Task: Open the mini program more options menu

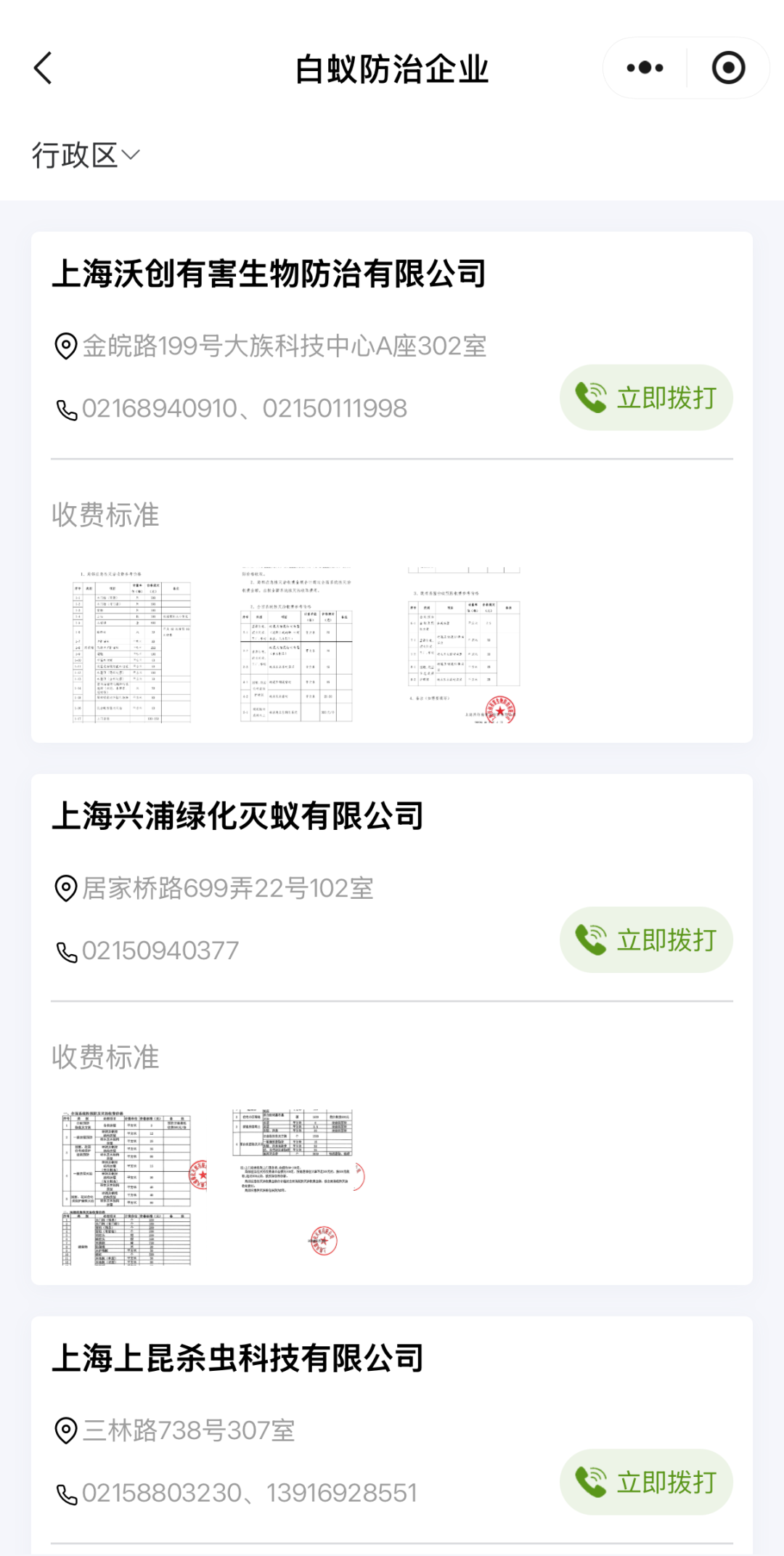Action: click(645, 68)
